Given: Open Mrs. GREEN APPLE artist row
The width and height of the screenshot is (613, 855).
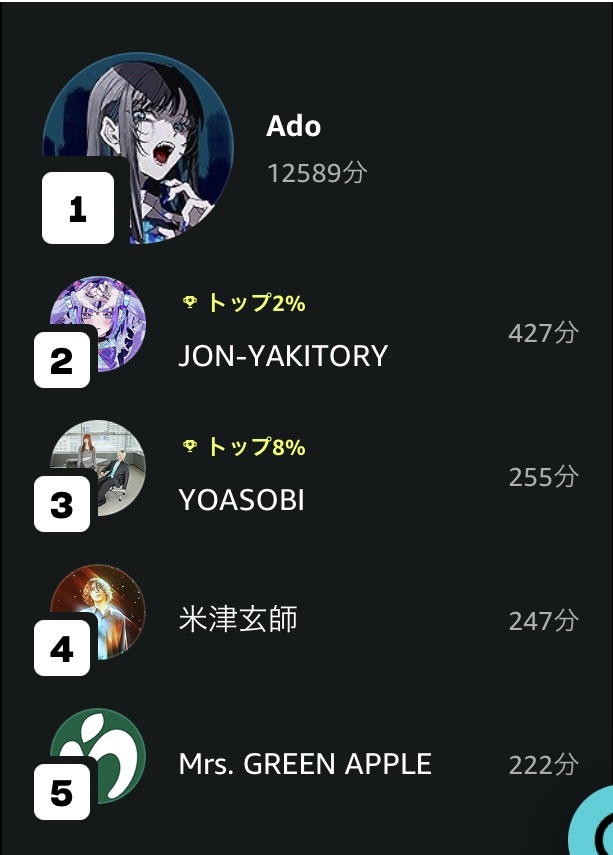Looking at the screenshot, I should click(x=304, y=764).
